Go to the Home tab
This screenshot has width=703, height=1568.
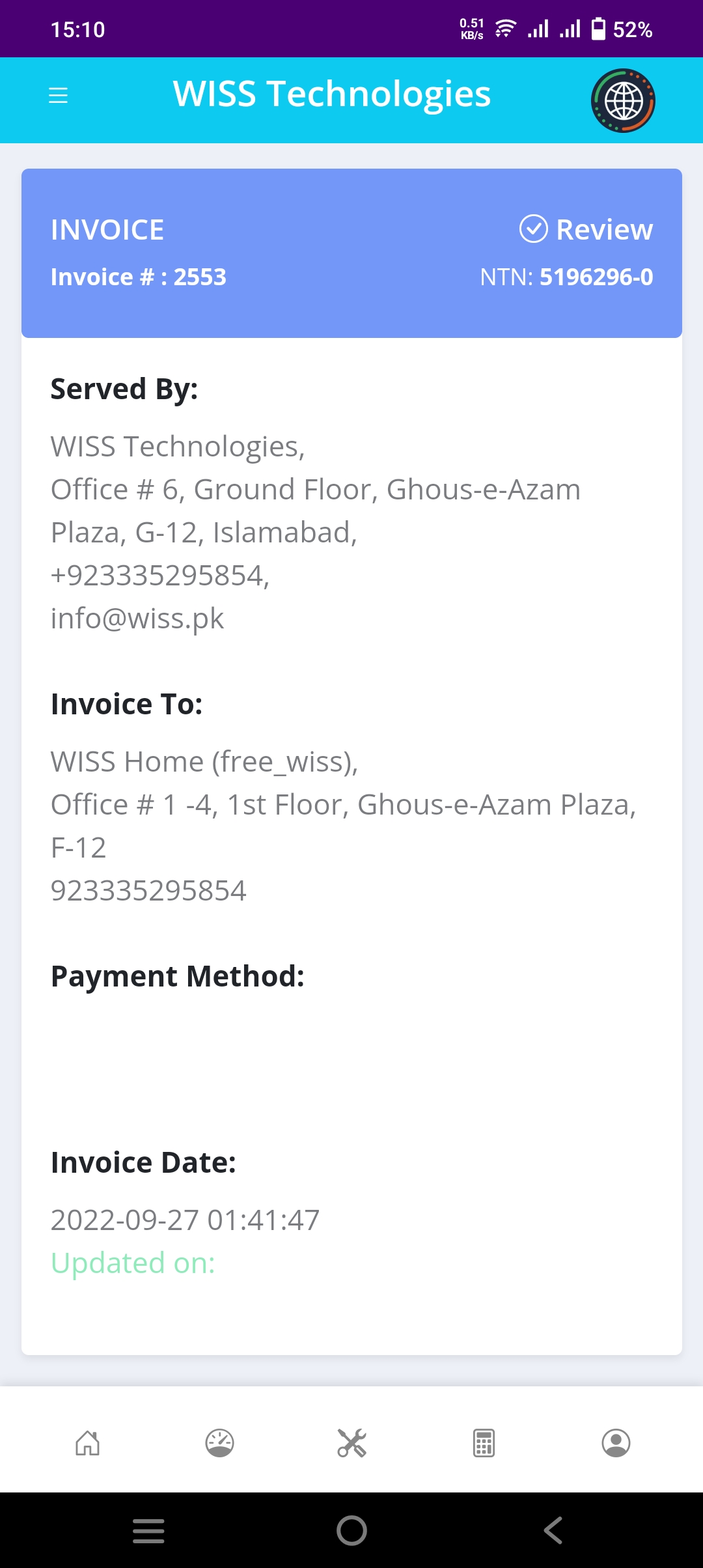point(88,1442)
